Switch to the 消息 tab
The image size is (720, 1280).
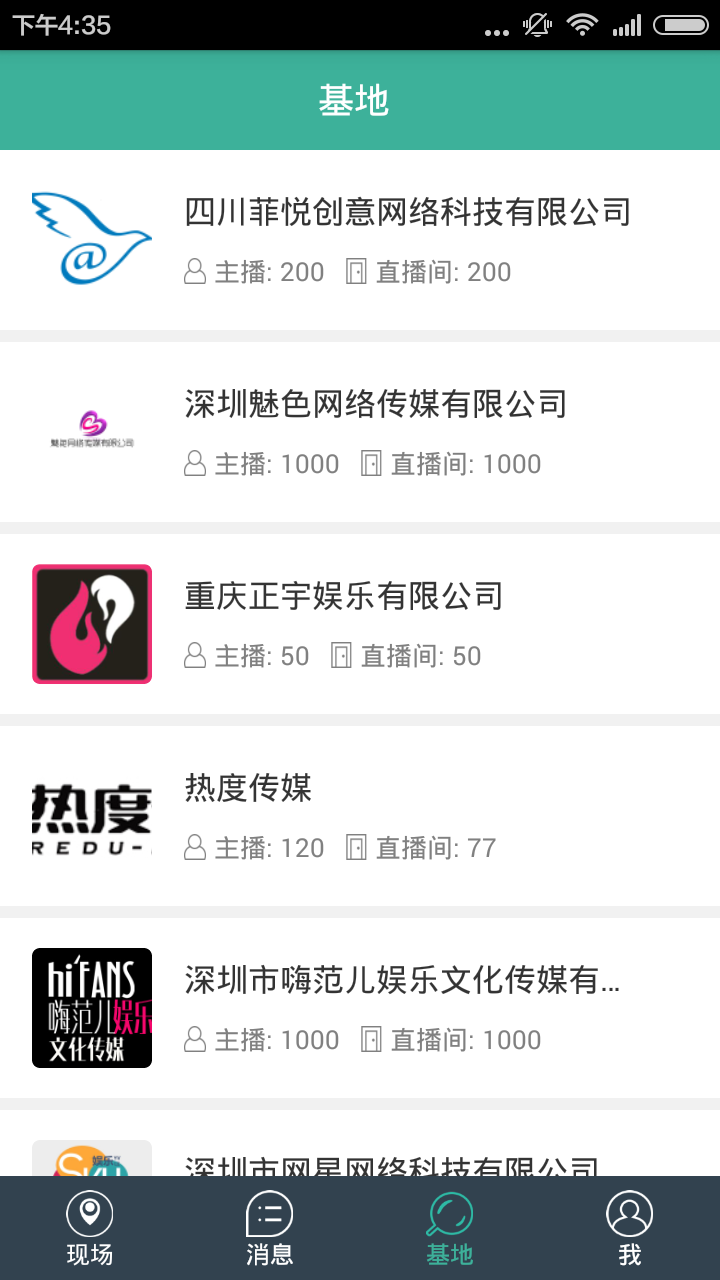(269, 1227)
